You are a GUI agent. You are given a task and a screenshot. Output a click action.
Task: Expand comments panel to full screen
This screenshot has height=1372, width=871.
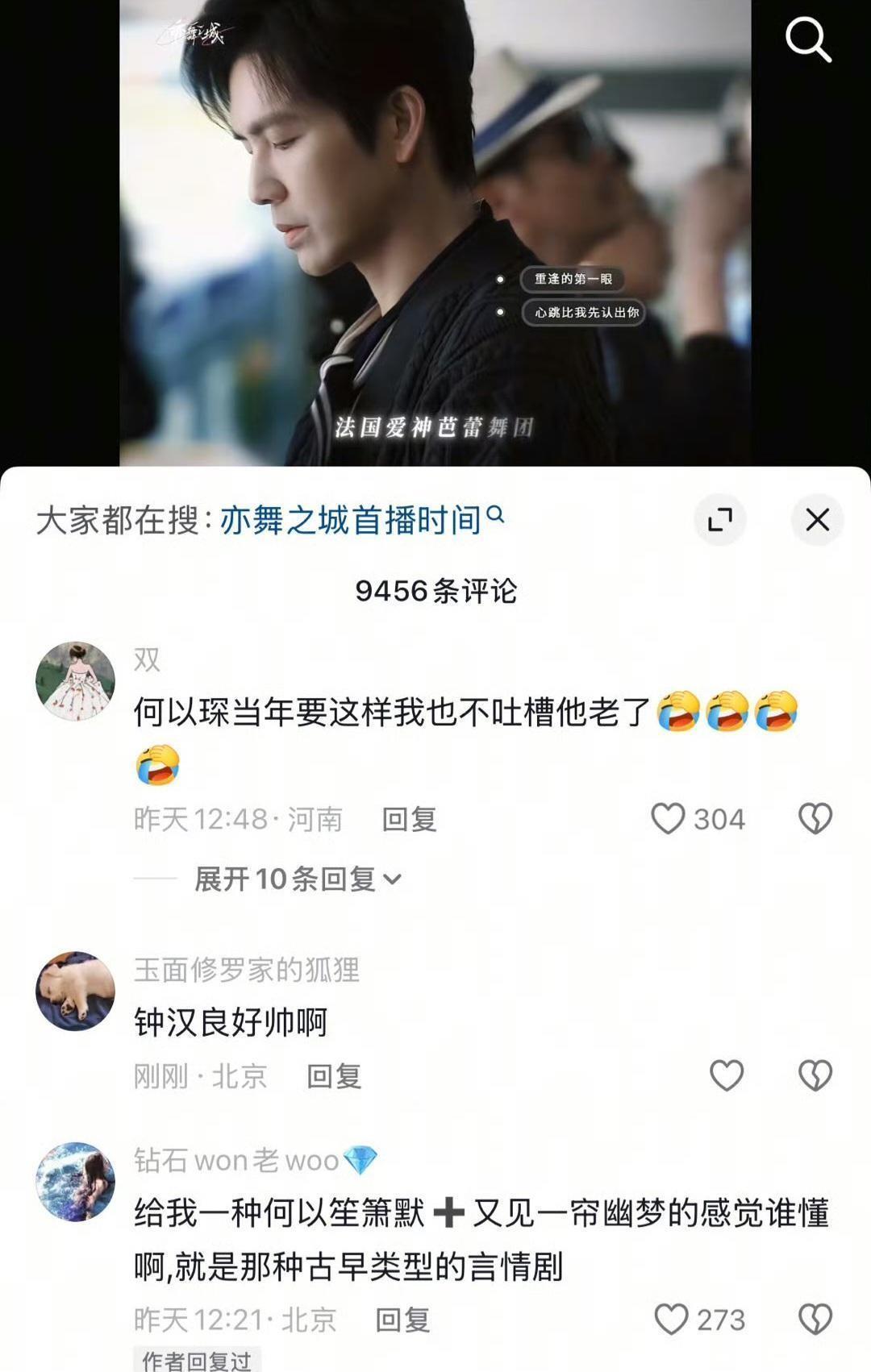(719, 520)
